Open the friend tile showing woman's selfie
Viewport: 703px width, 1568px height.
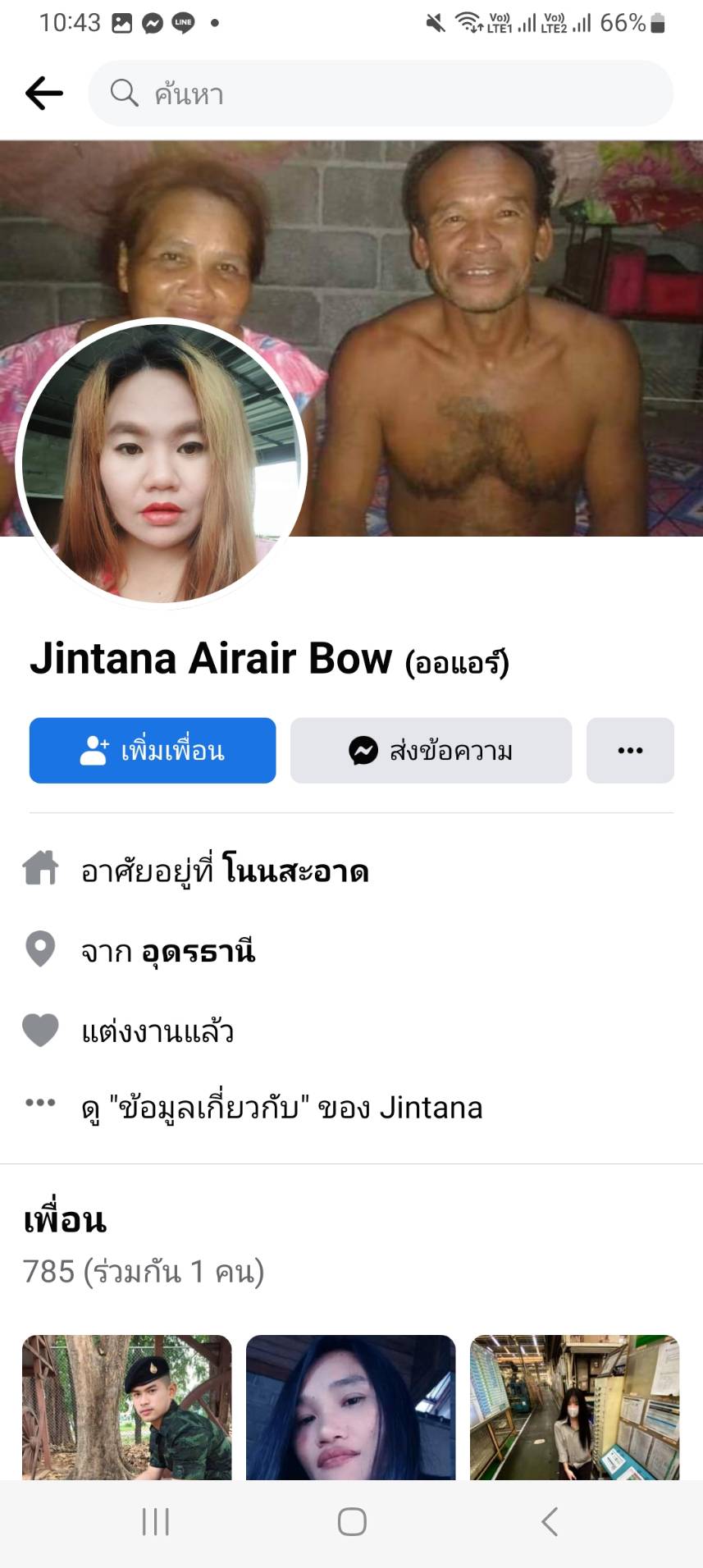[350, 1409]
